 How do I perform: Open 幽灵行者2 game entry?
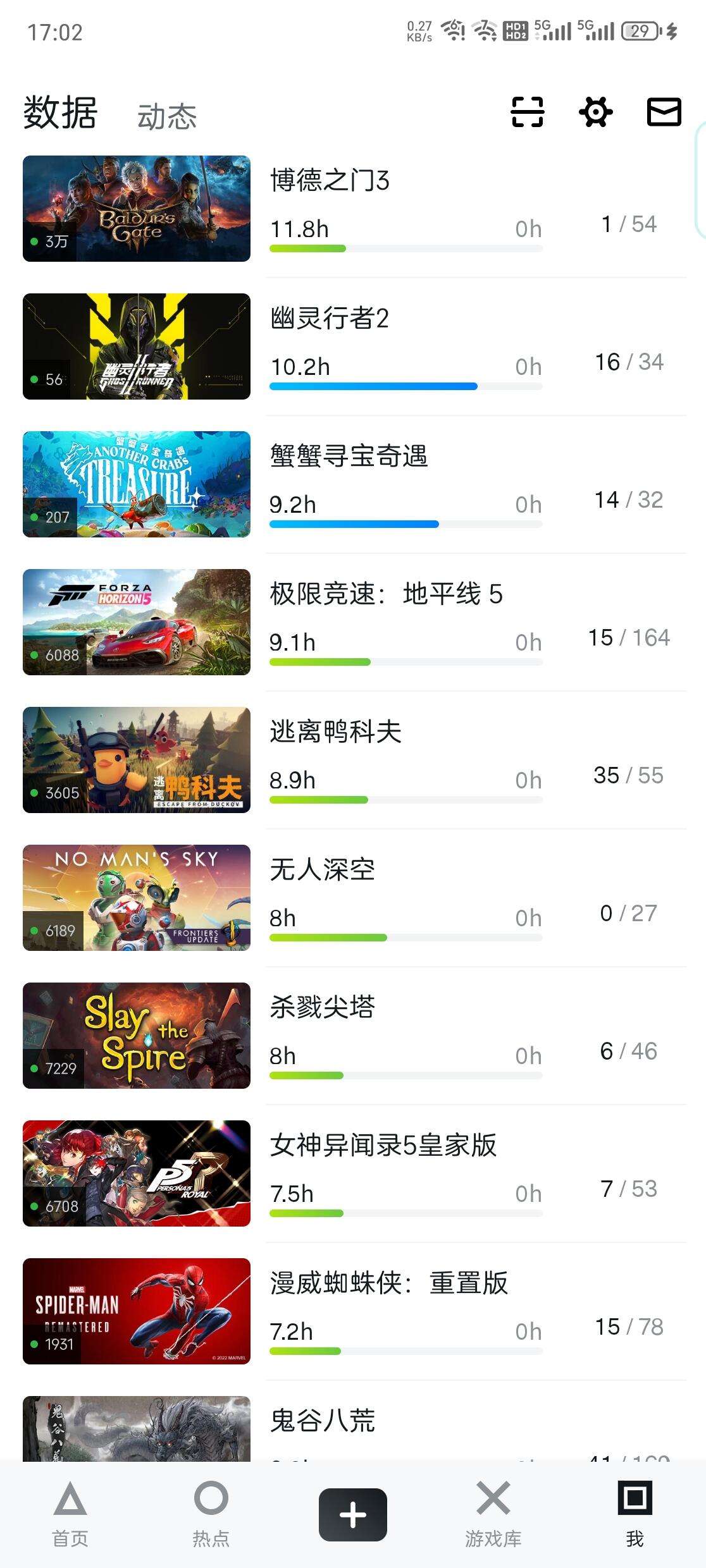click(x=354, y=346)
